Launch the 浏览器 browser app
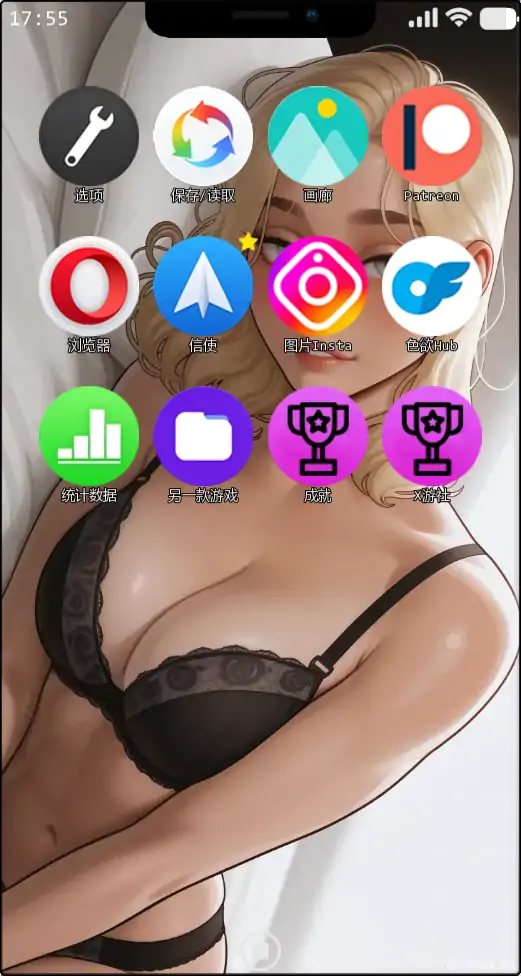 [89, 286]
